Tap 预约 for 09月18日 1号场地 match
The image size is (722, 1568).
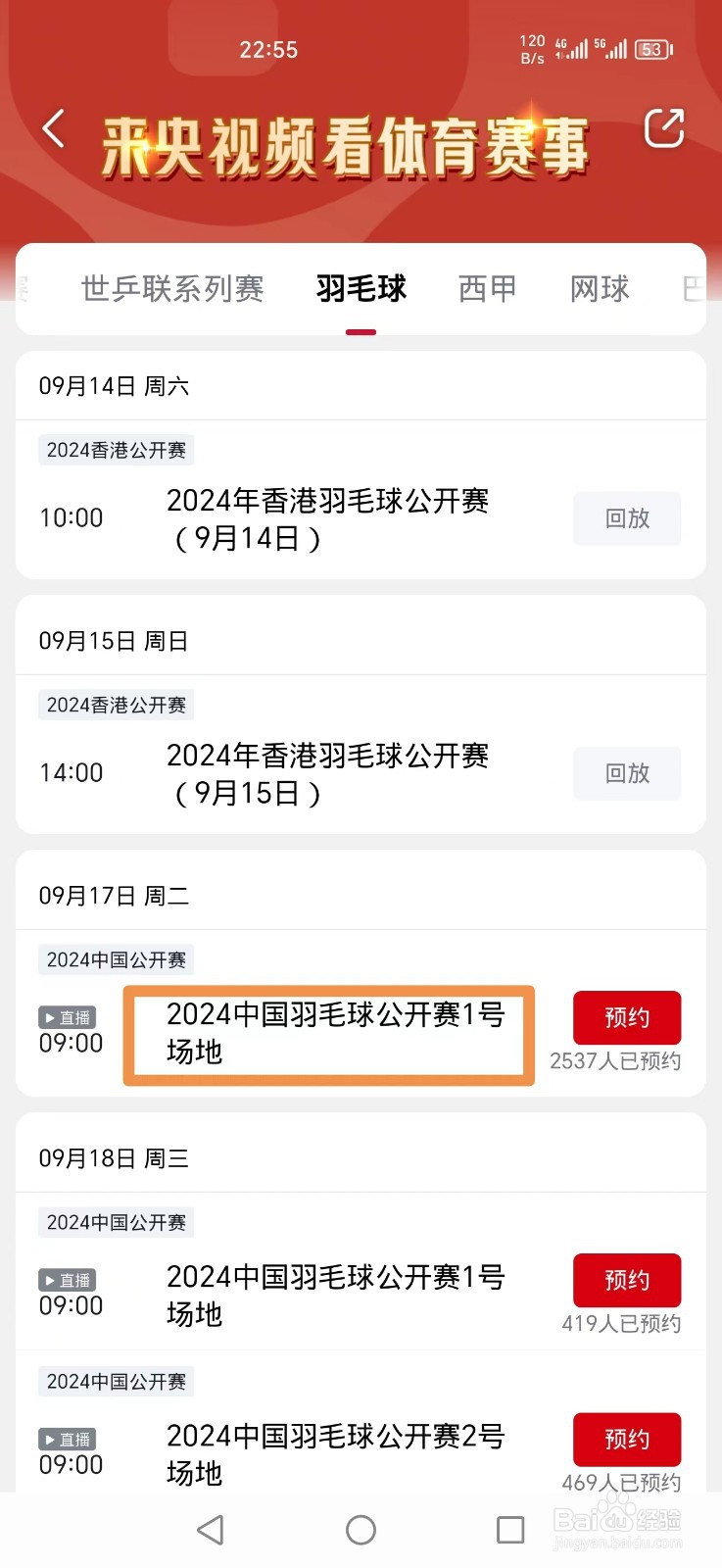(x=627, y=1280)
